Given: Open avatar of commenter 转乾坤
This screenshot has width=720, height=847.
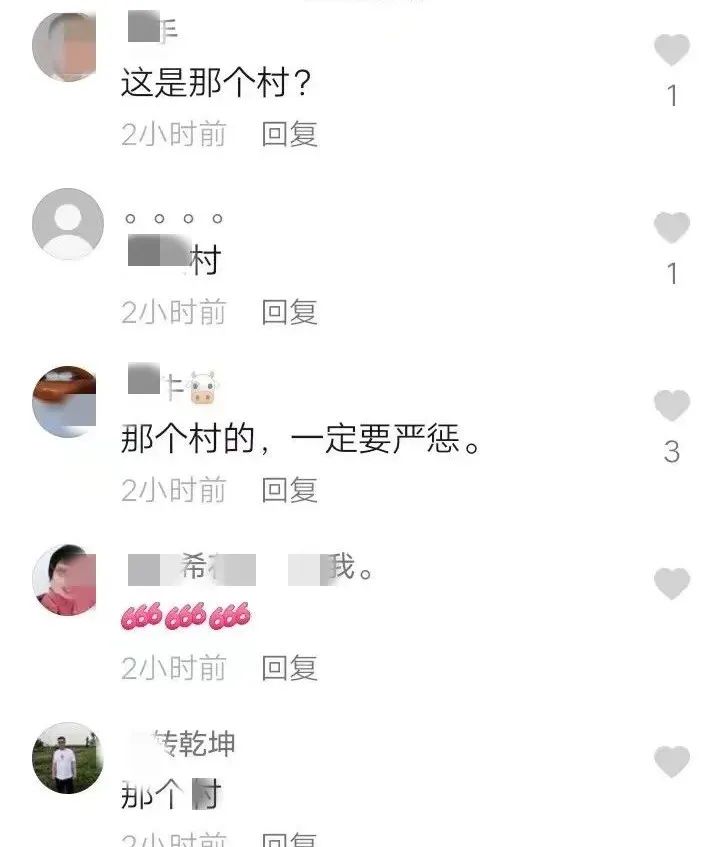Looking at the screenshot, I should tap(68, 758).
